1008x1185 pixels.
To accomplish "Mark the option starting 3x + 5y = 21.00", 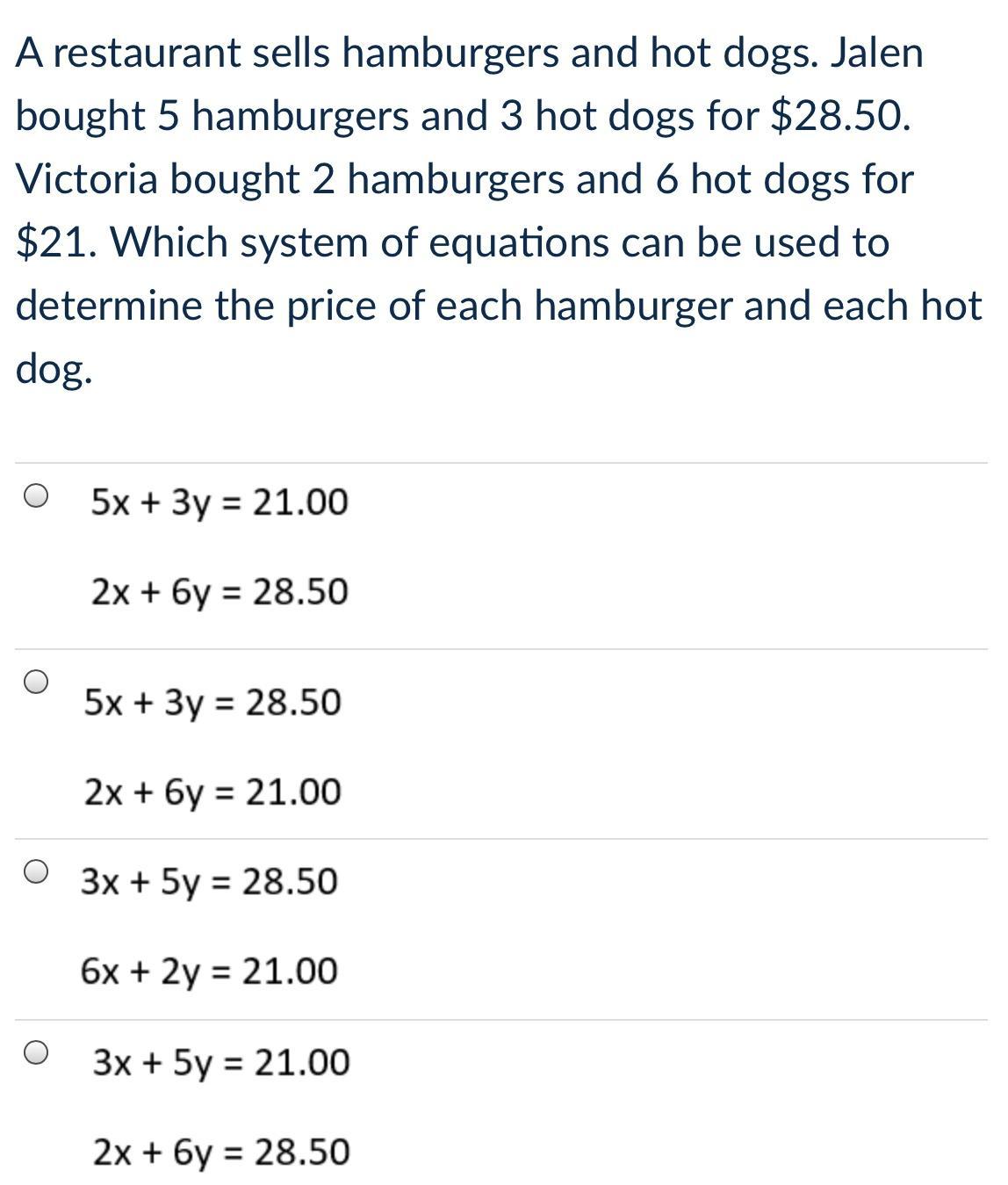I will point(36,1051).
